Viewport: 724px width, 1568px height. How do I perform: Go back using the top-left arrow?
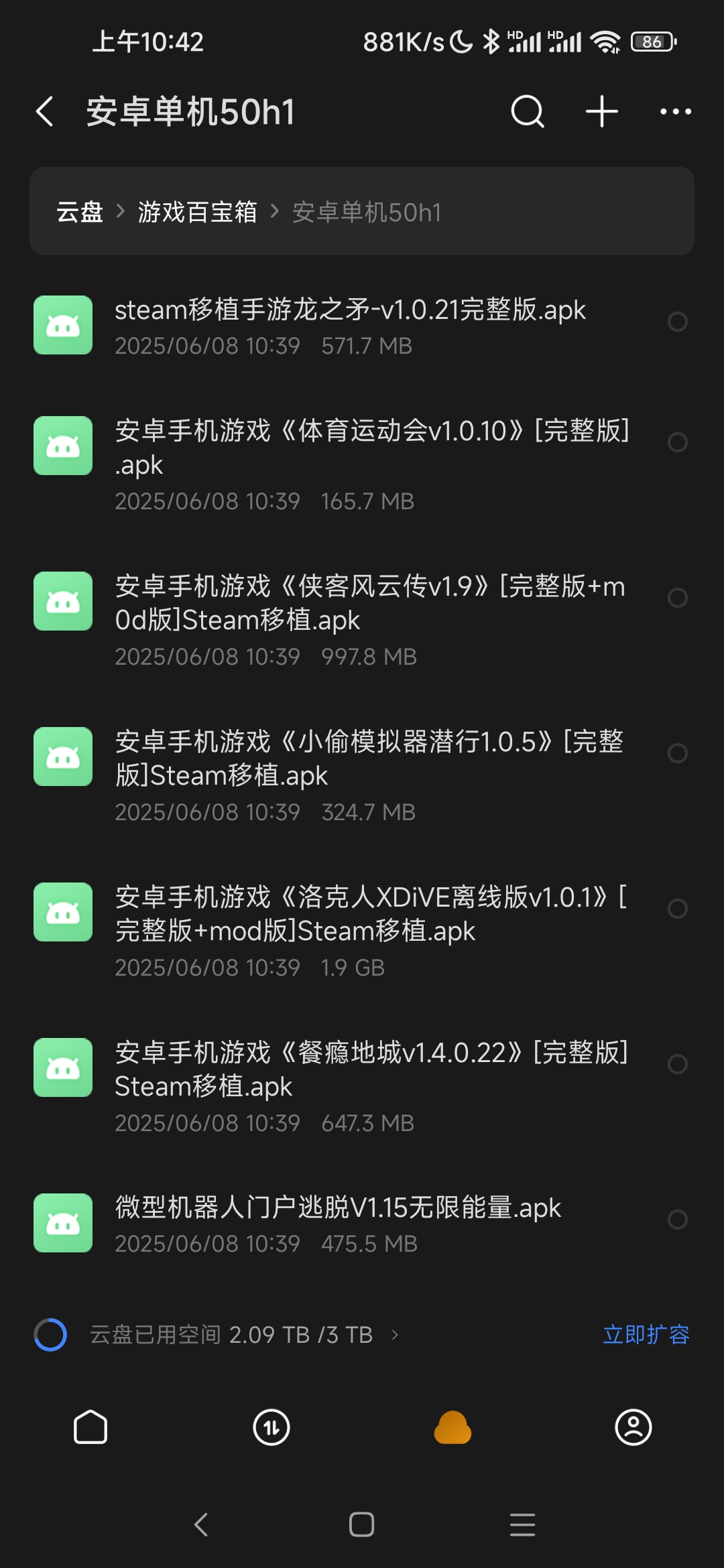pyautogui.click(x=44, y=111)
